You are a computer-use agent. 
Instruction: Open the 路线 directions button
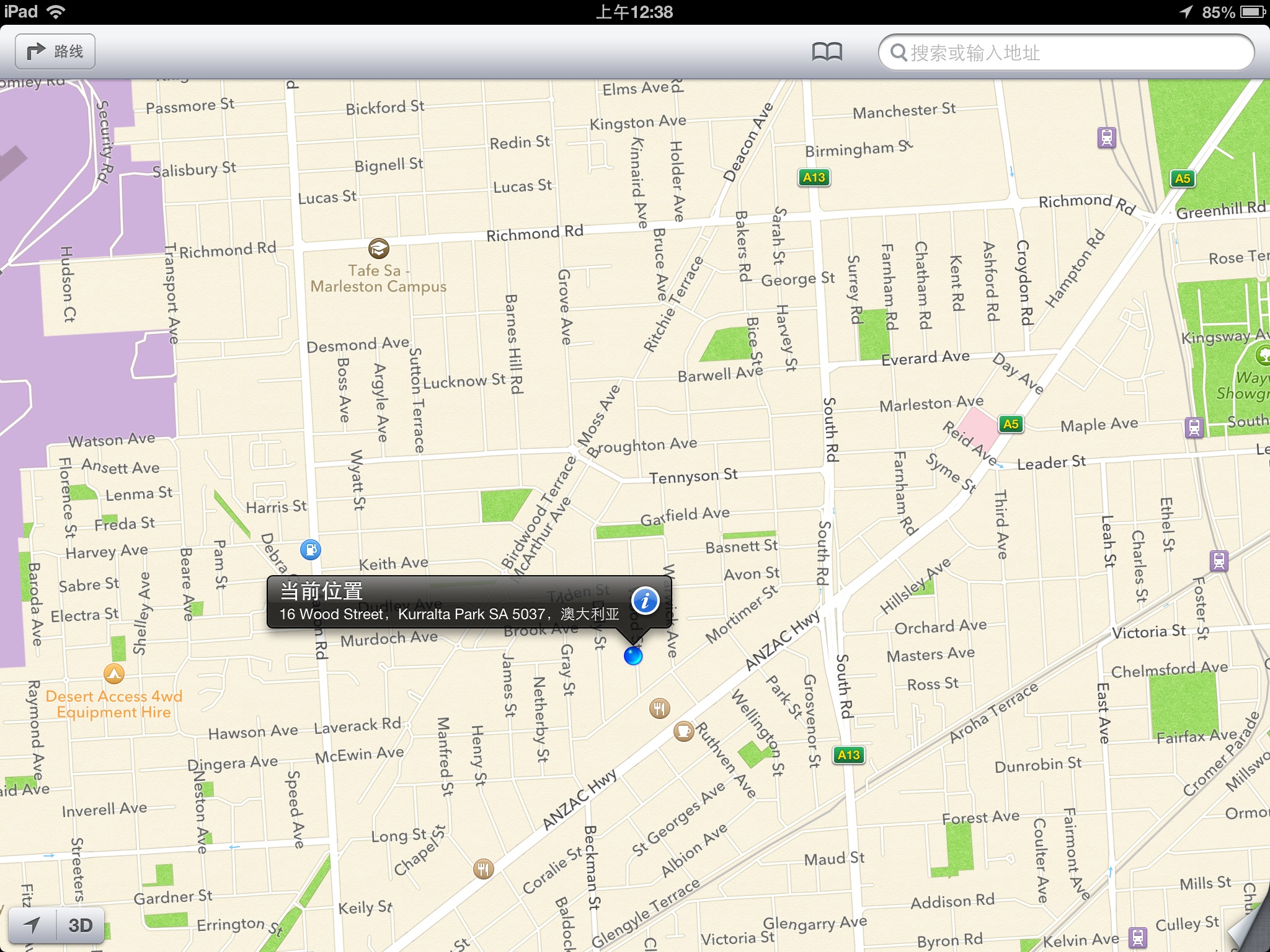[55, 51]
